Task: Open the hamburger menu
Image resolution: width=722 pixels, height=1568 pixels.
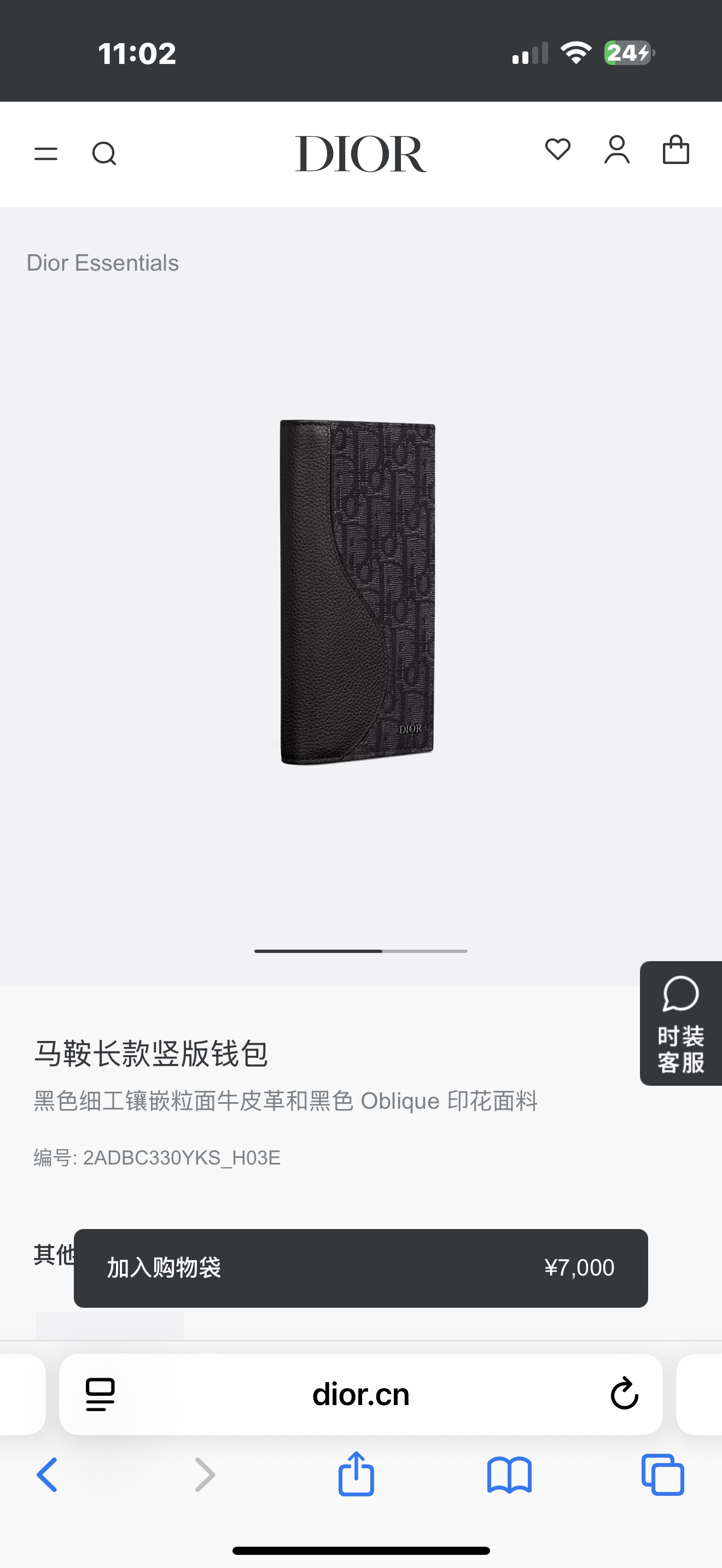Action: click(45, 154)
